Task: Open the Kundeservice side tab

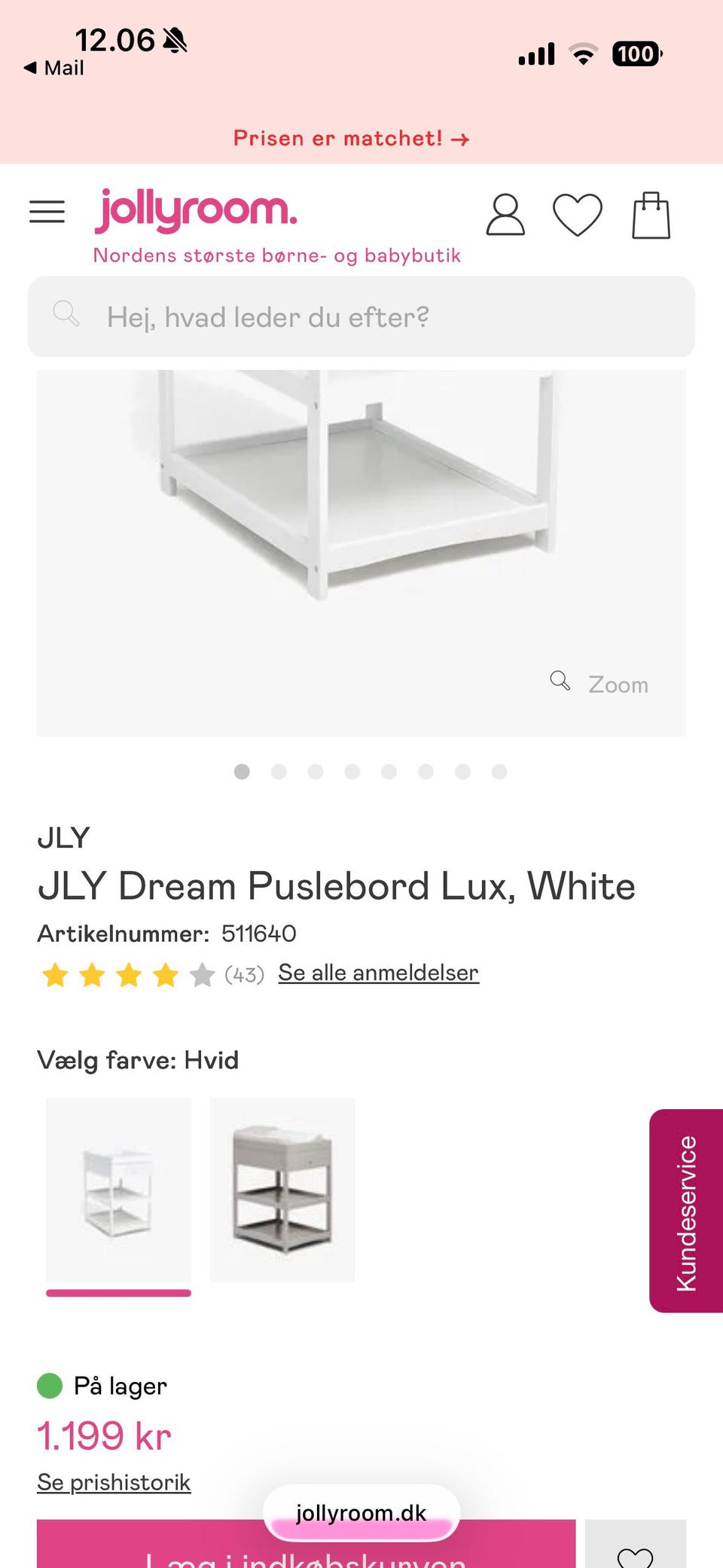Action: tap(686, 1211)
